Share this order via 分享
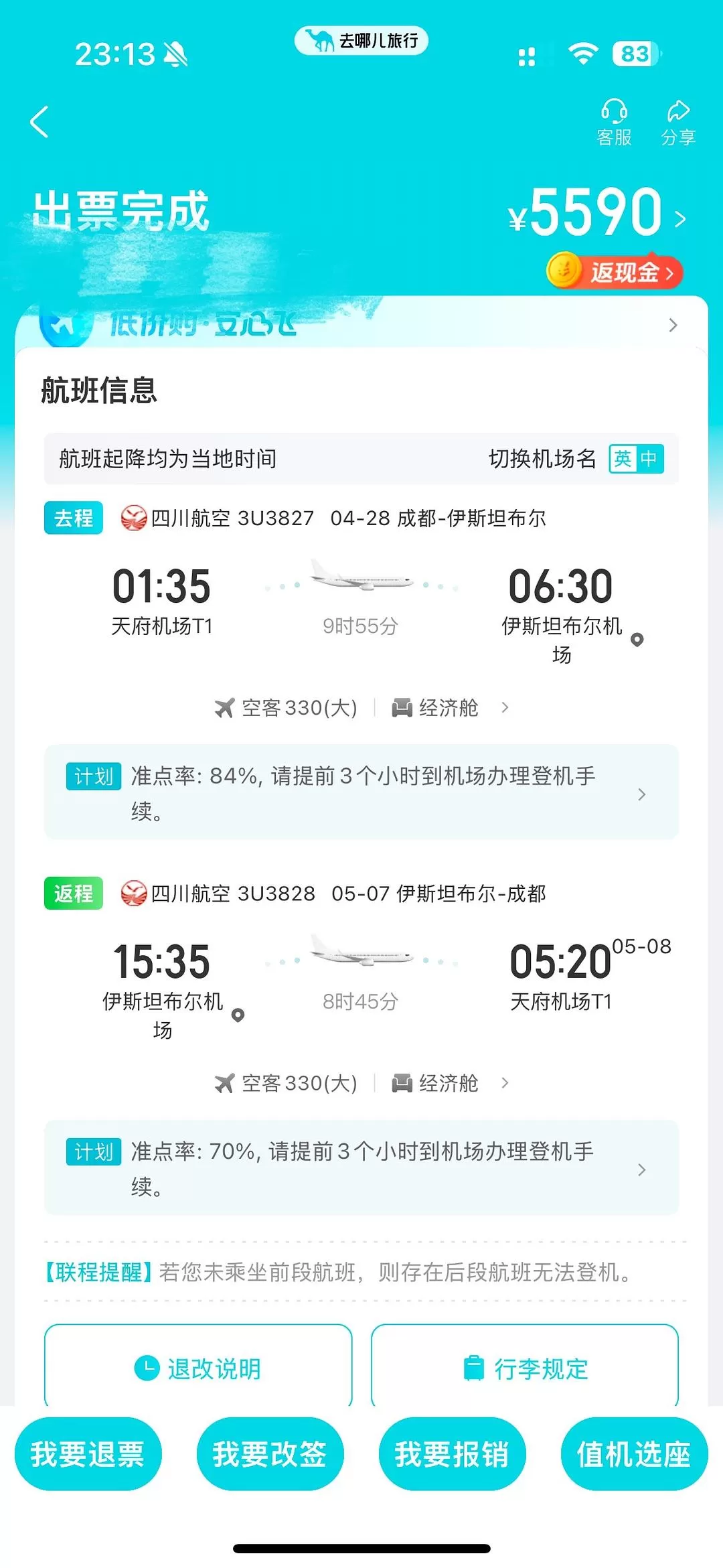723x1568 pixels. tap(678, 123)
